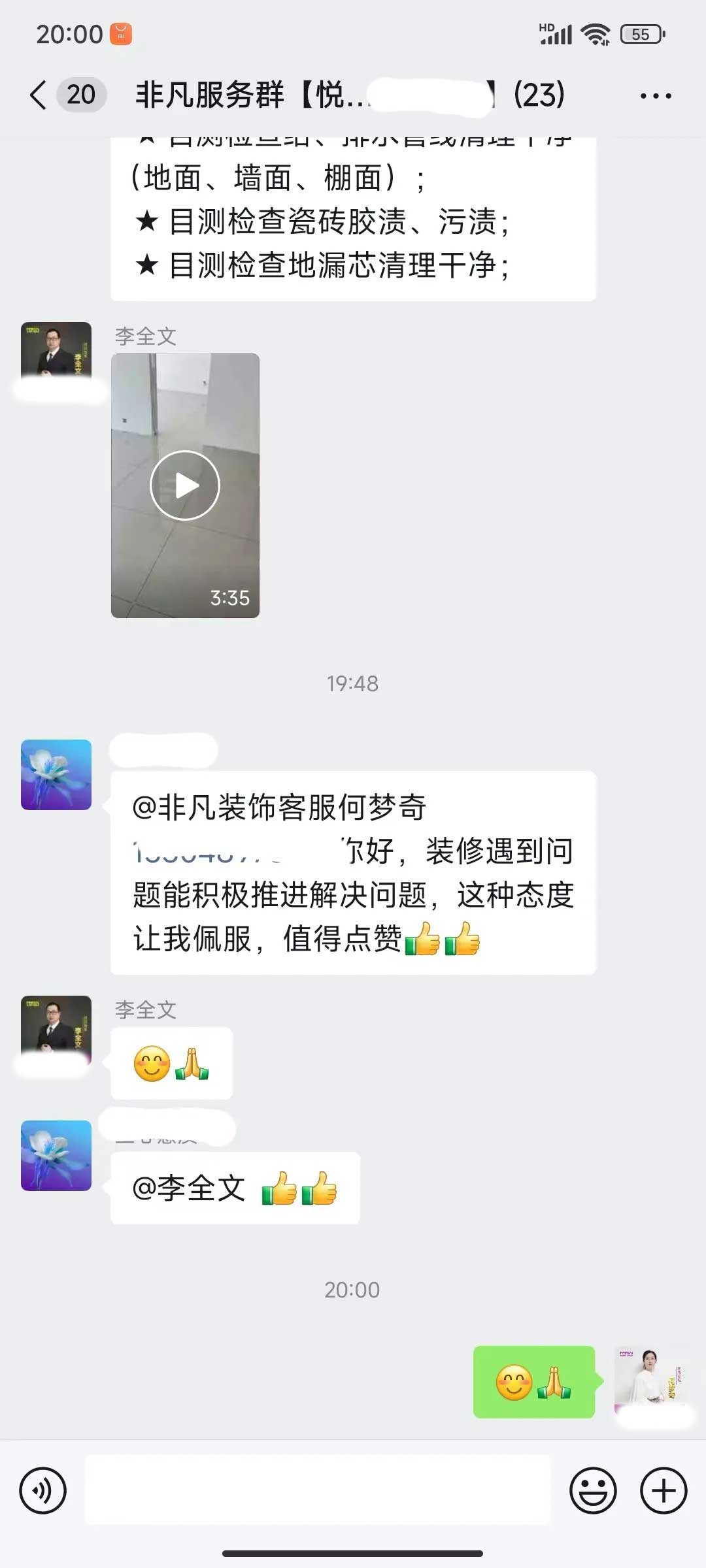This screenshot has width=706, height=1568.
Task: Go back to the chat list
Action: click(x=39, y=95)
